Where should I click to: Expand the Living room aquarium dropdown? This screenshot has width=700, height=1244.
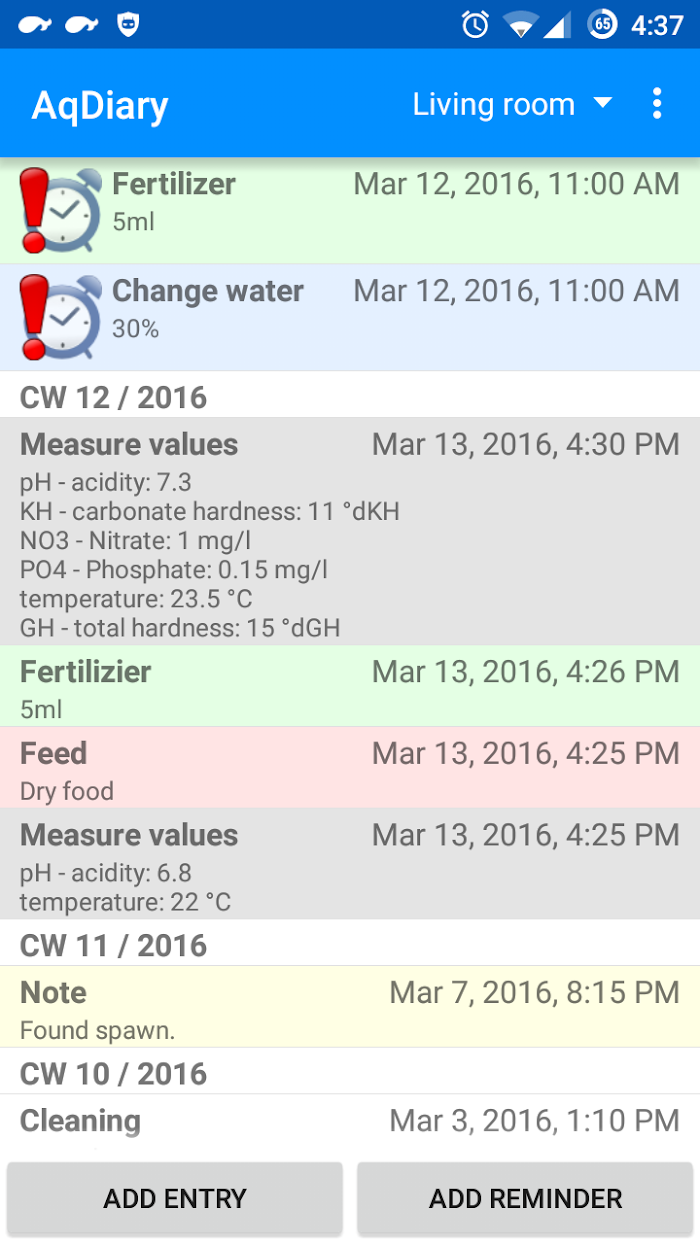coord(511,104)
